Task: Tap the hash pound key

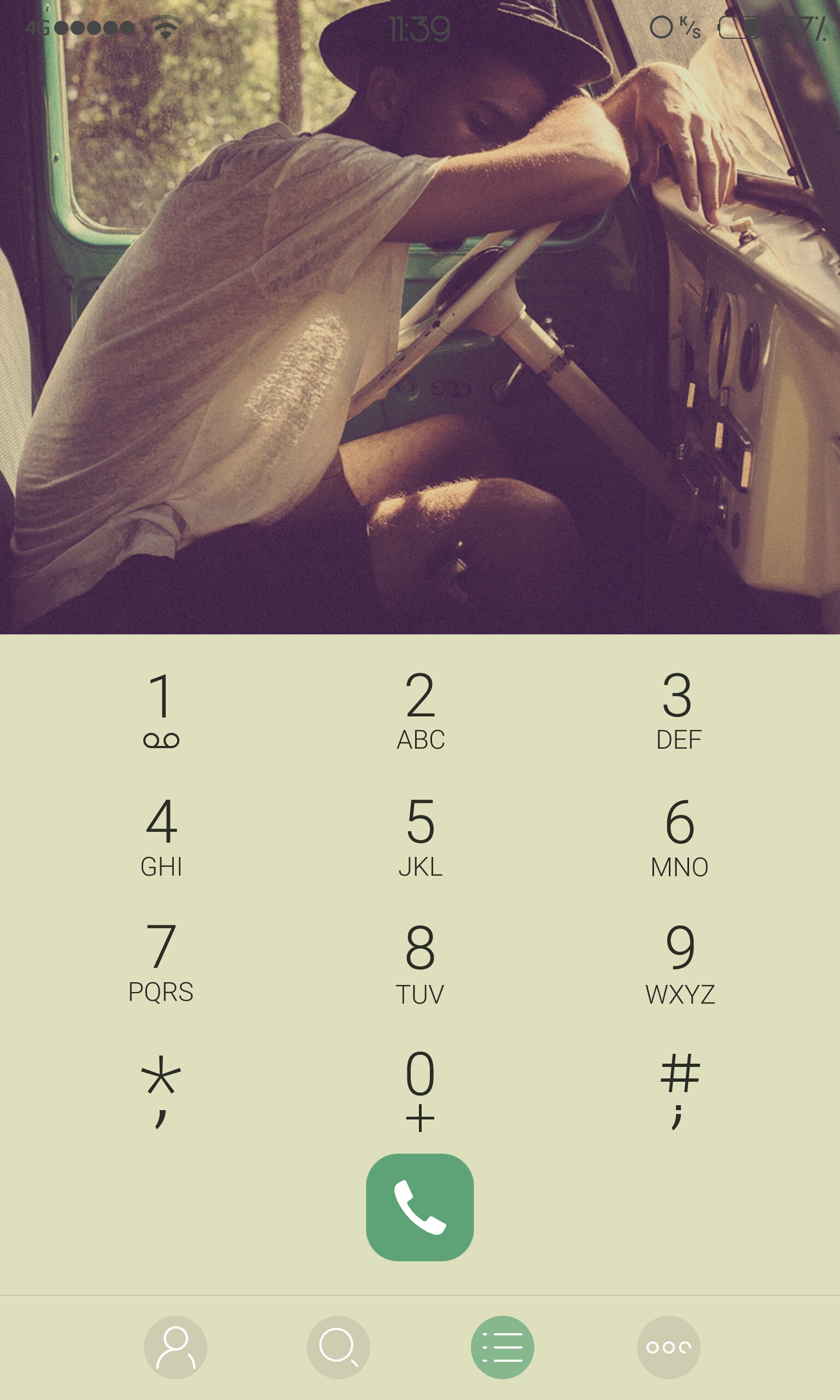Action: [x=679, y=1091]
